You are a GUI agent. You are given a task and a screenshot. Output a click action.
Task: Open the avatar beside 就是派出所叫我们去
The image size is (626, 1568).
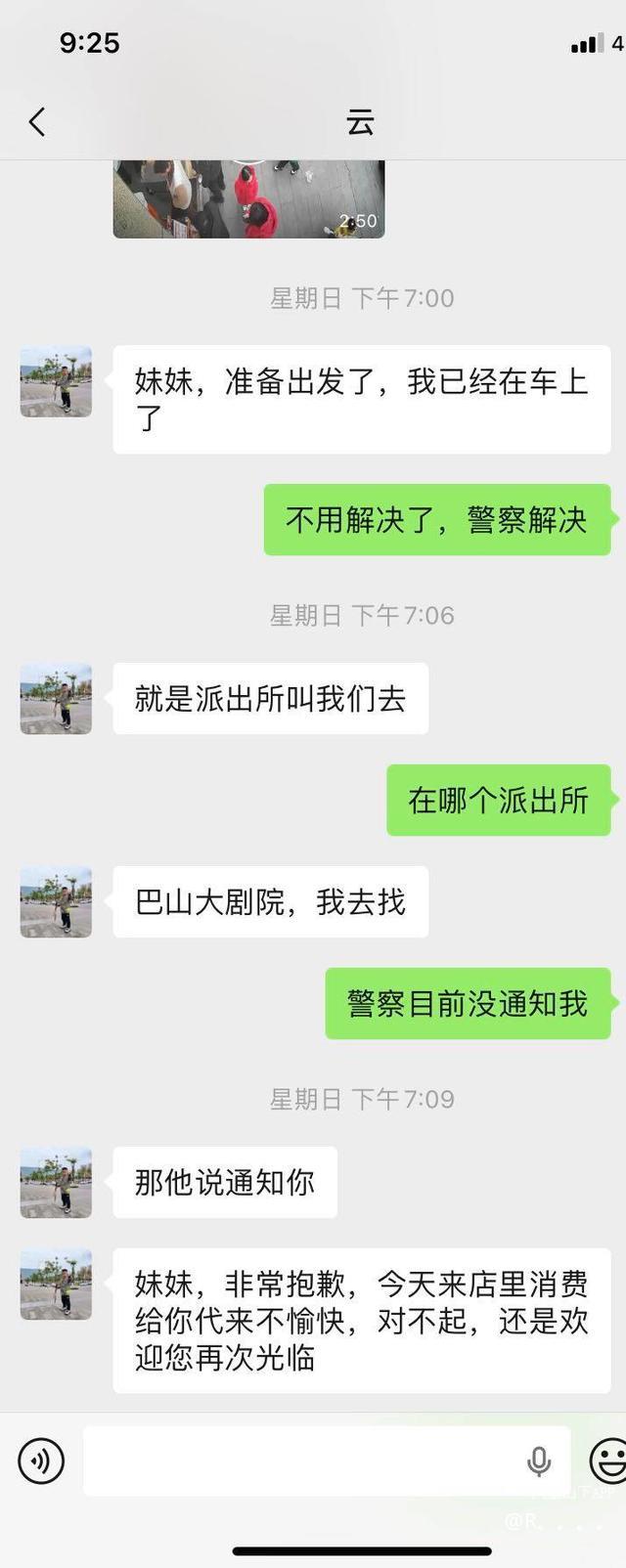pos(56,699)
